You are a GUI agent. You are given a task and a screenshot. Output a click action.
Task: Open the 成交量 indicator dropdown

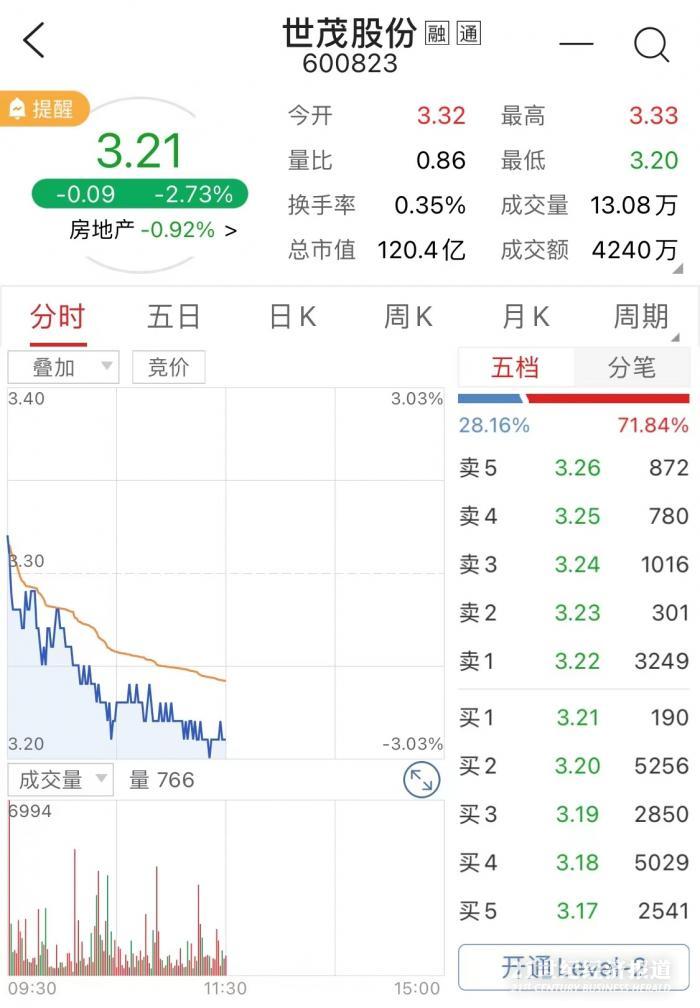pos(60,780)
